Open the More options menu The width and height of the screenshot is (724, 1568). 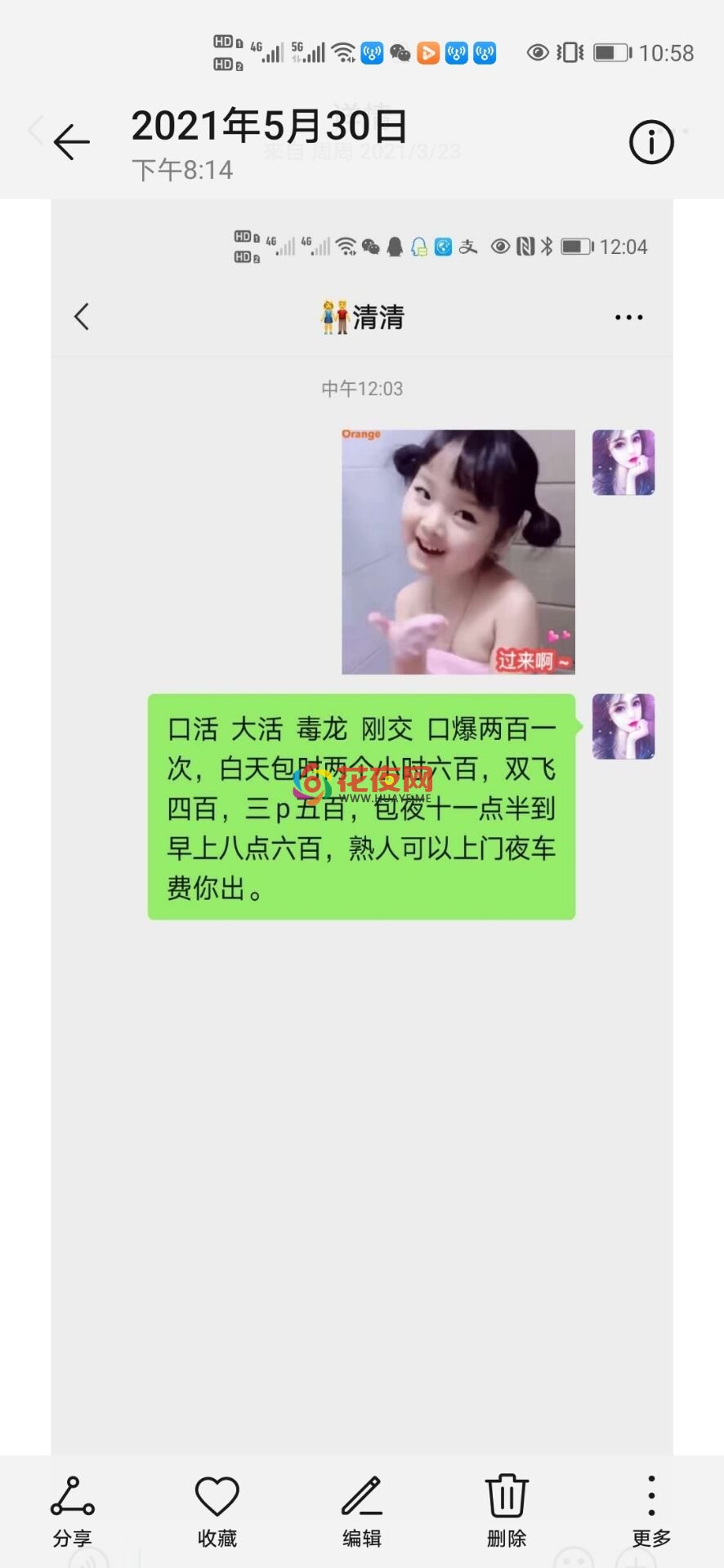click(x=651, y=1511)
